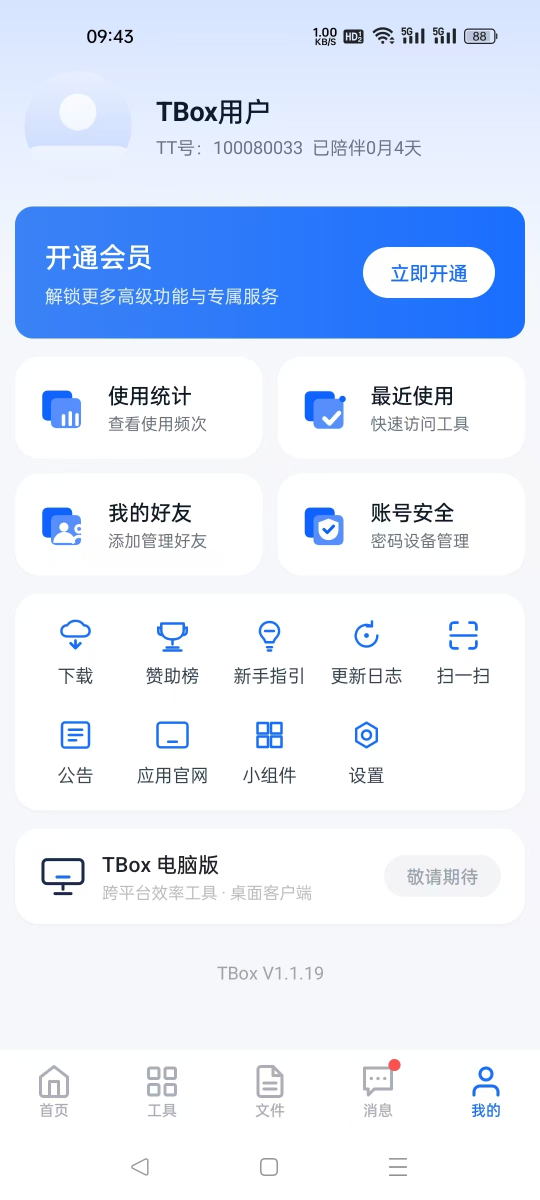This screenshot has width=540, height=1200.
Task: Open the 使用统计 card
Action: point(139,408)
